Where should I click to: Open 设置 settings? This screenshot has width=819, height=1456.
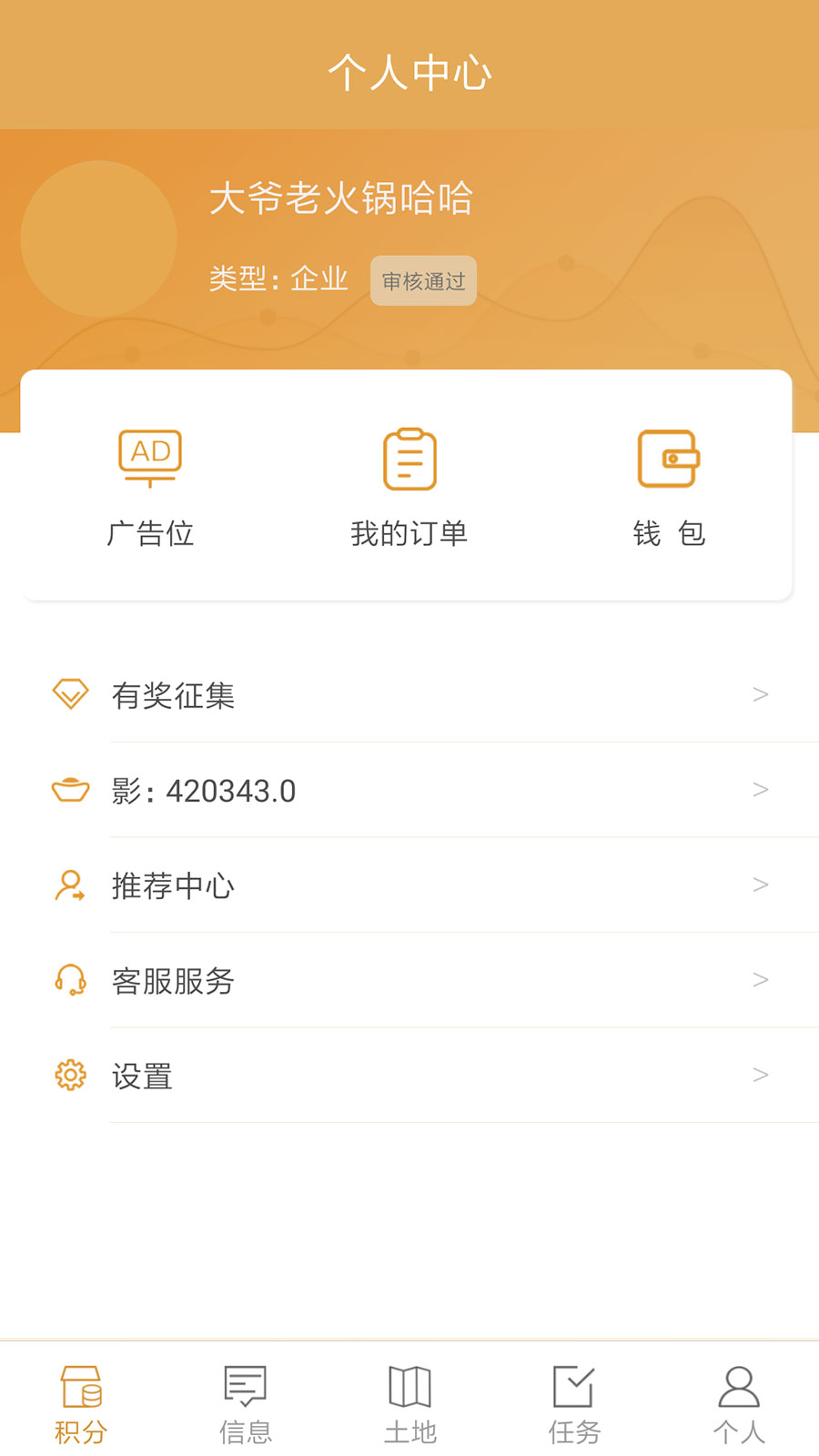coord(409,1076)
